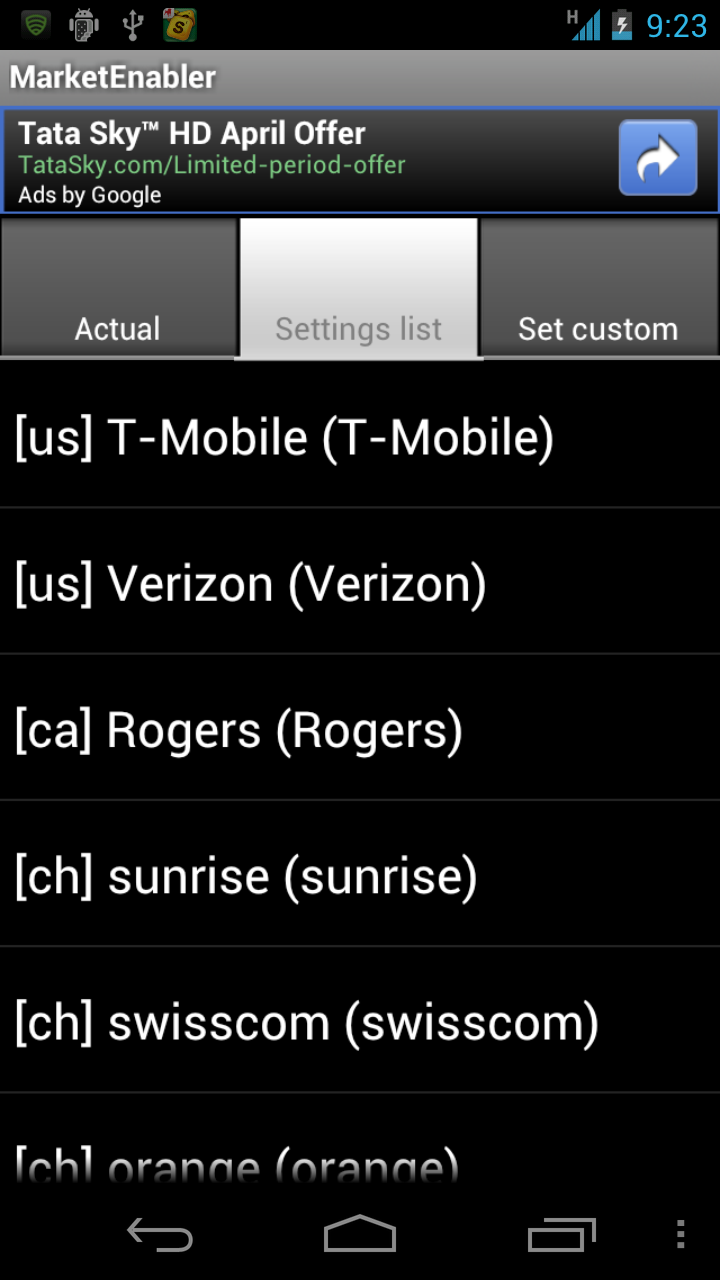Select the Settings list tab

[x=359, y=290]
